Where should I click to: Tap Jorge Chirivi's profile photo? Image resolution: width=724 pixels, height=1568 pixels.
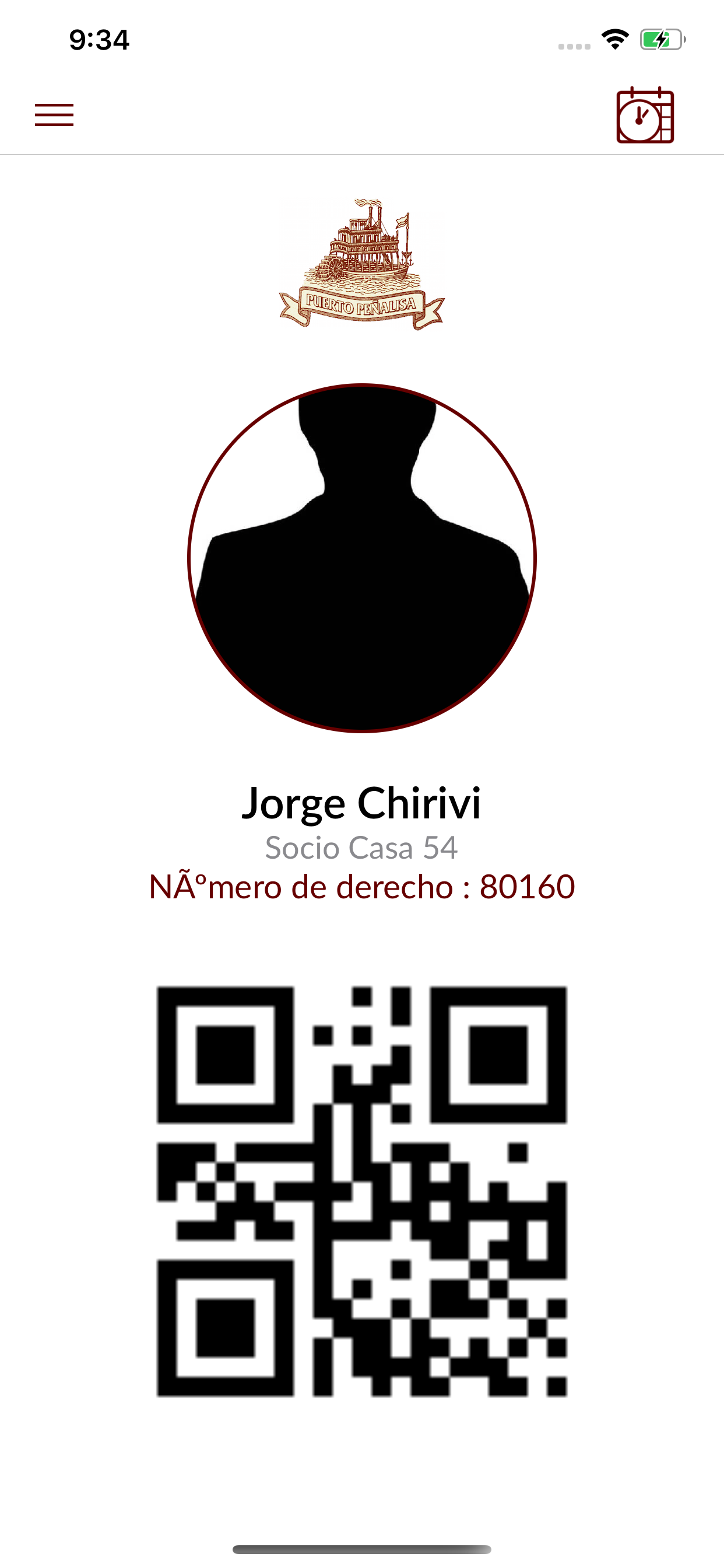362,558
